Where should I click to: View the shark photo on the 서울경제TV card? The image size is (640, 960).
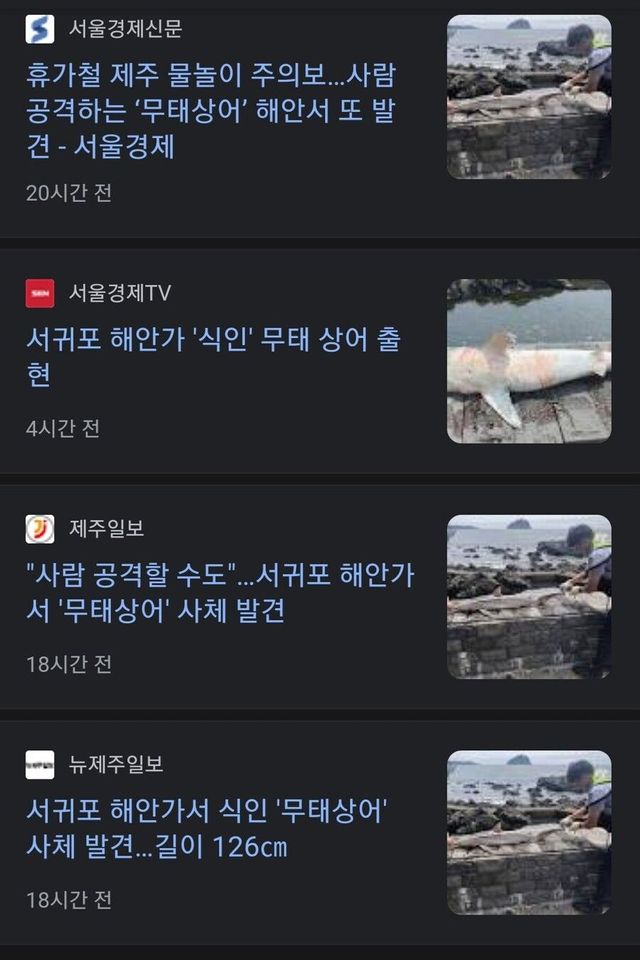click(x=528, y=361)
